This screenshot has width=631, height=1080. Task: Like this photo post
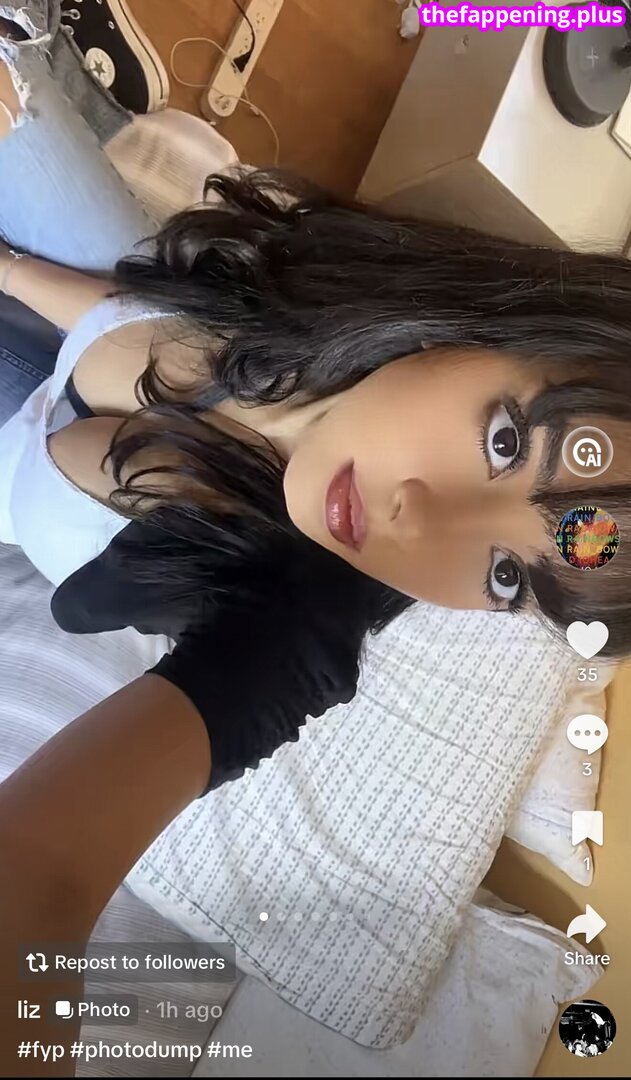pyautogui.click(x=587, y=640)
